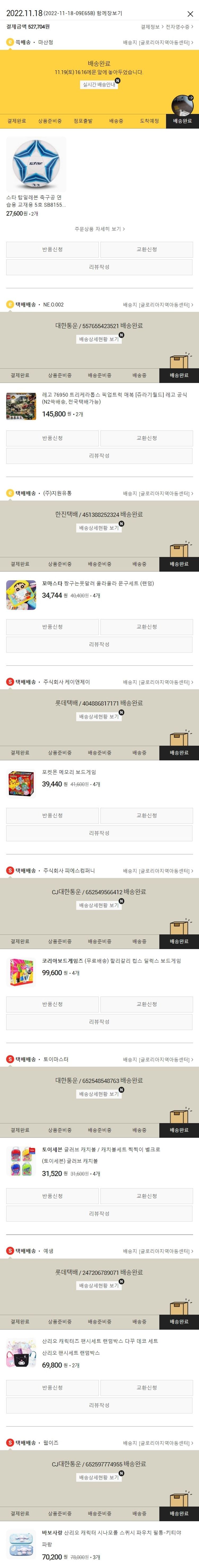Write 리뷰작성 for 할리갈리 보드게임
Image resolution: width=199 pixels, height=1568 pixels.
[x=99, y=1021]
